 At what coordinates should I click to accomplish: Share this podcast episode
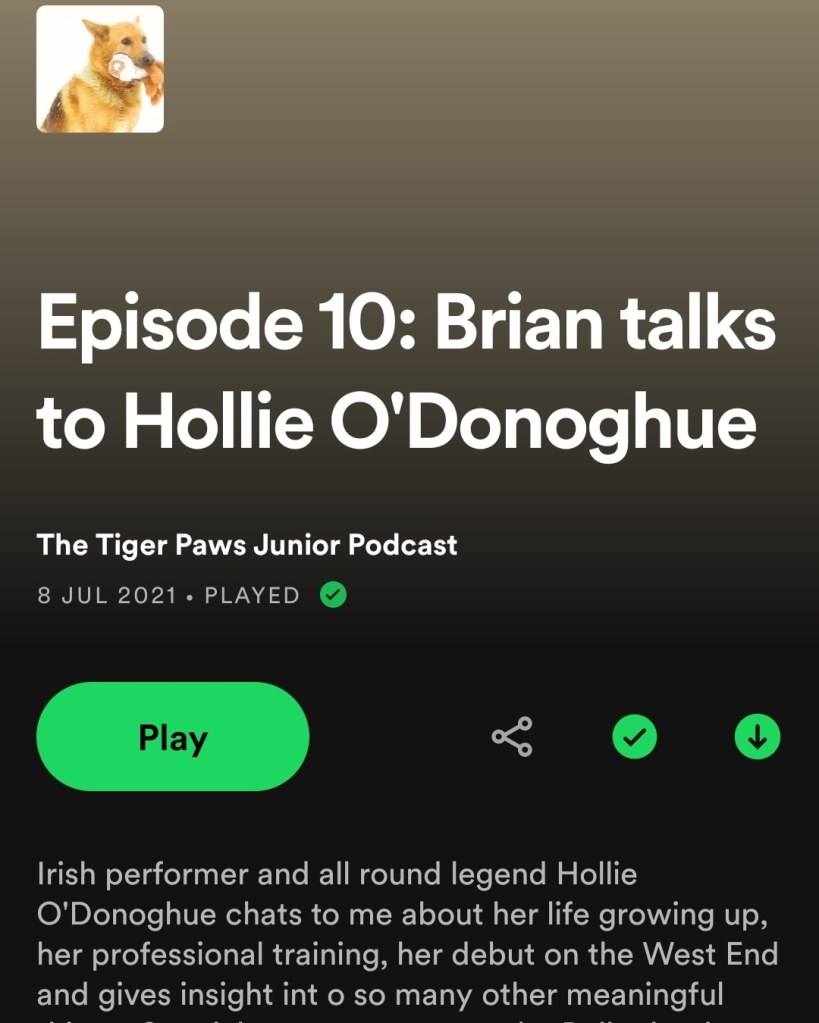click(x=512, y=738)
